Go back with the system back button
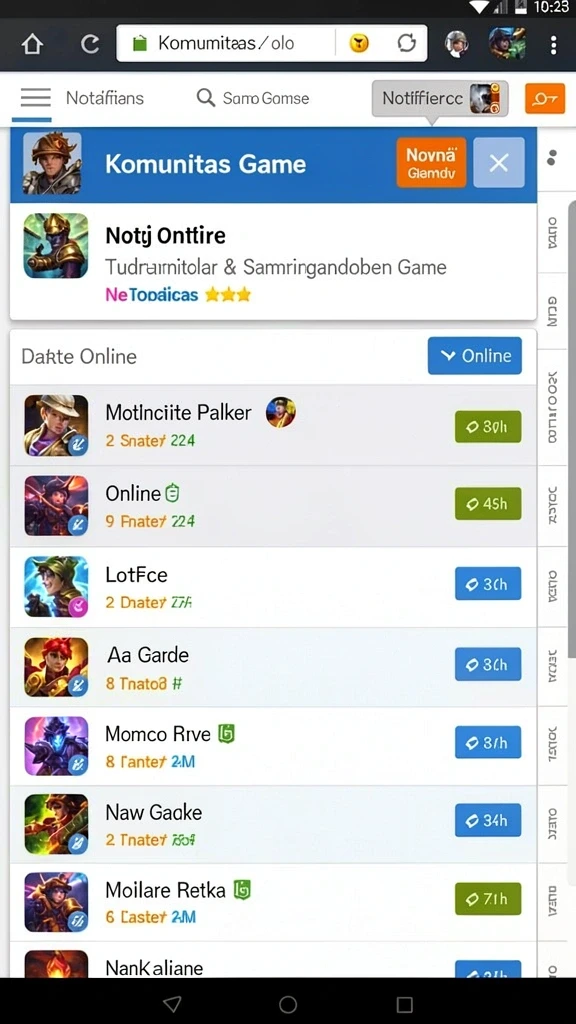Screen dimensions: 576x1024 click(172, 1004)
